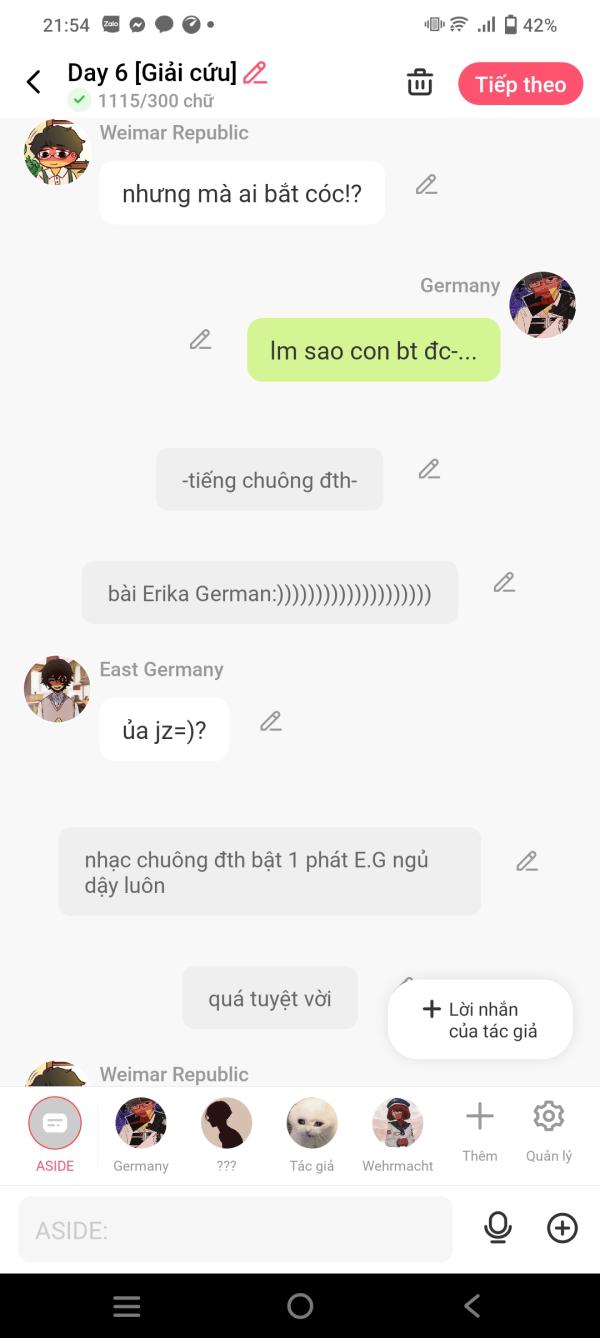Add a new character with Thêm
Screen dimensions: 600x1338
[480, 1131]
